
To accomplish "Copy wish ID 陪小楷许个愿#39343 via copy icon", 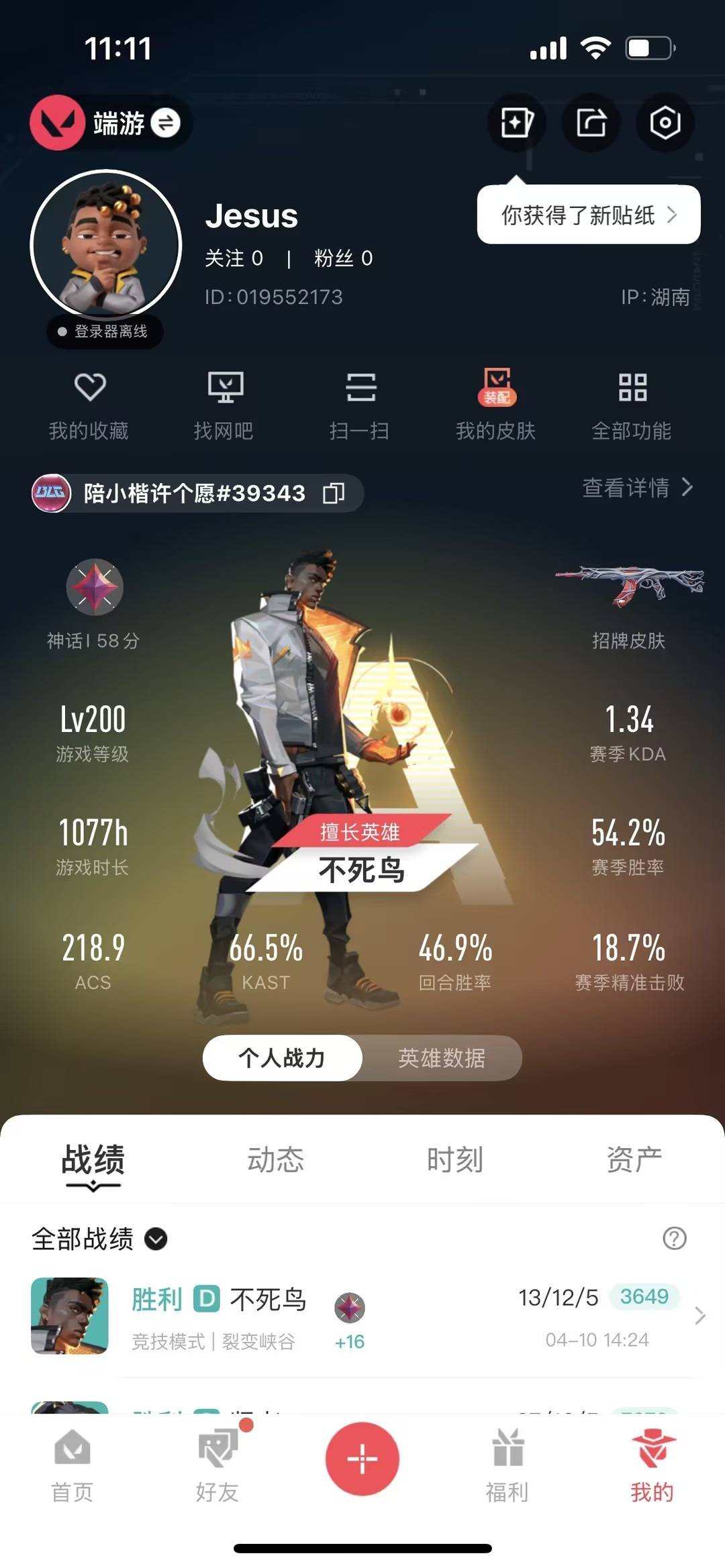I will coord(334,492).
